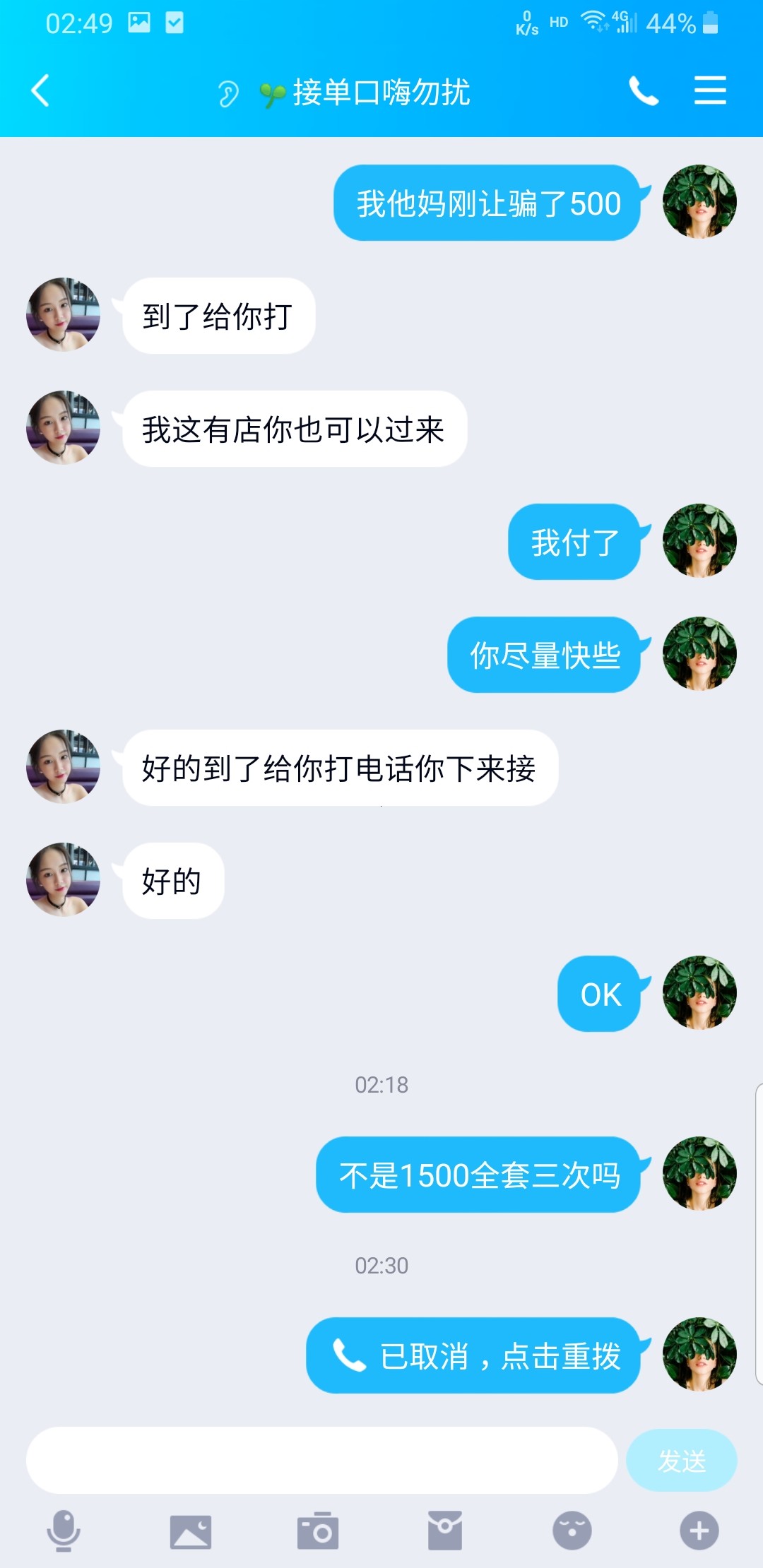This screenshot has height=1568, width=763.
Task: Open the contact's profile avatar
Action: point(62,315)
